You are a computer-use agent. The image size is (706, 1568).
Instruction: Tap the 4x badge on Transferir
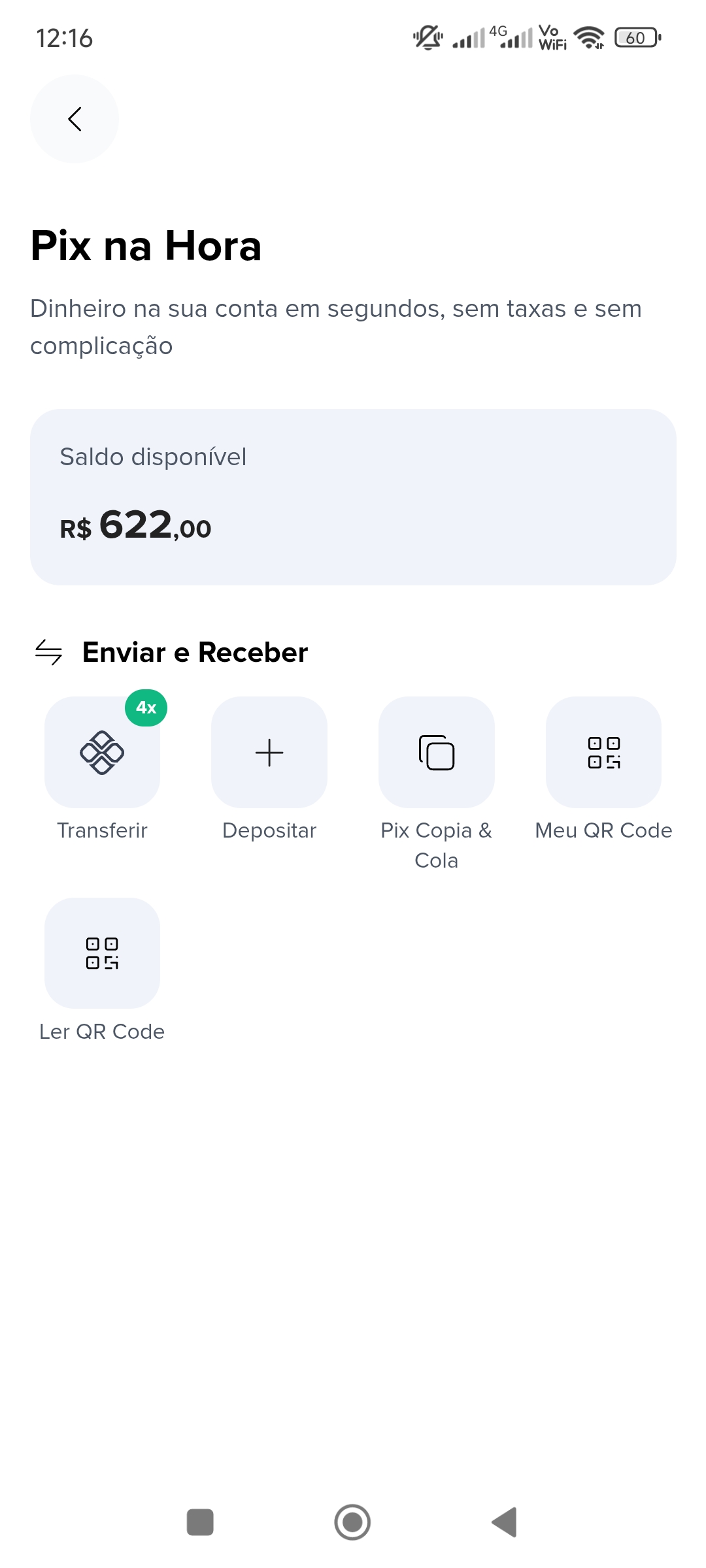pos(145,707)
